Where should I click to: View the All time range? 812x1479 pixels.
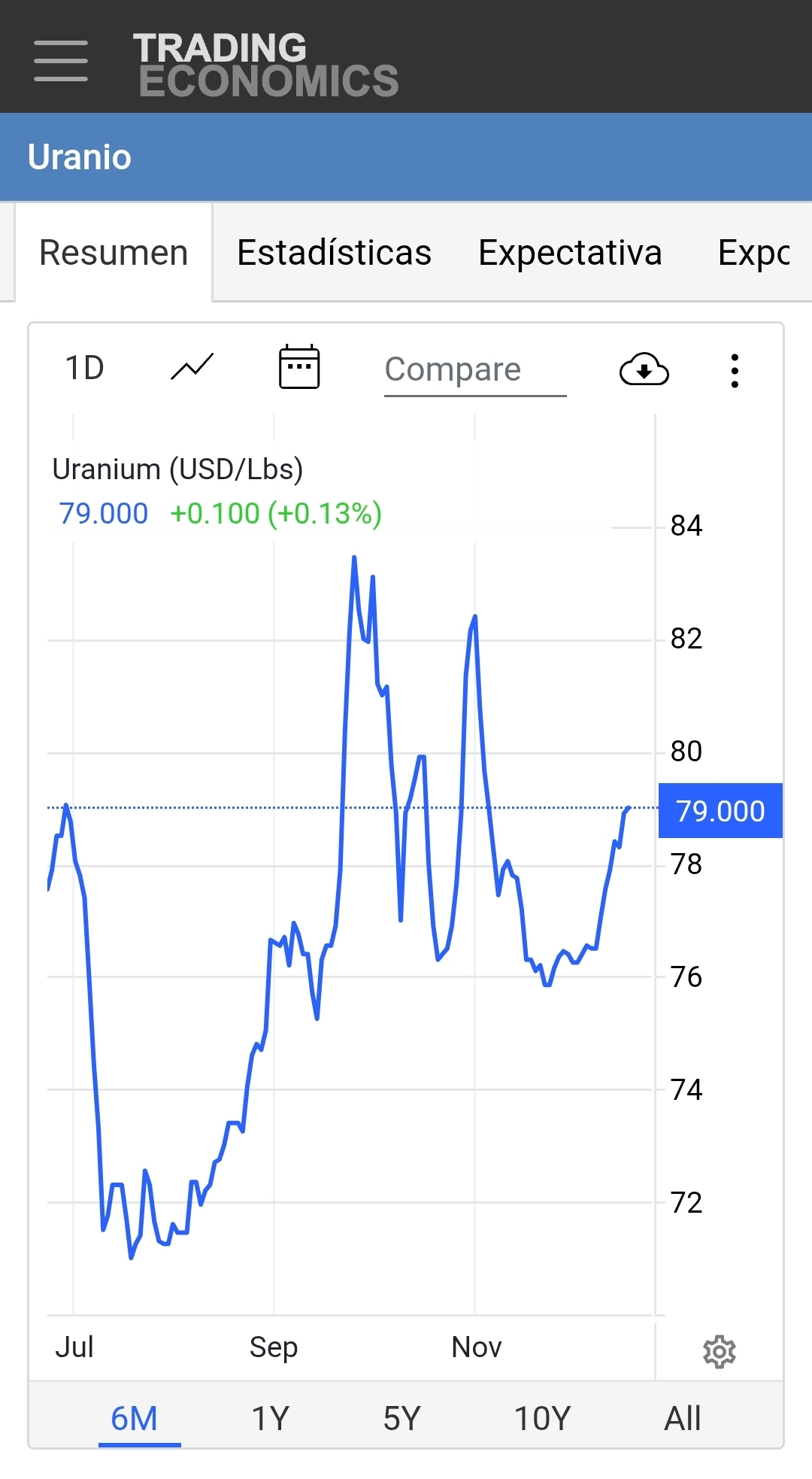pyautogui.click(x=682, y=1419)
